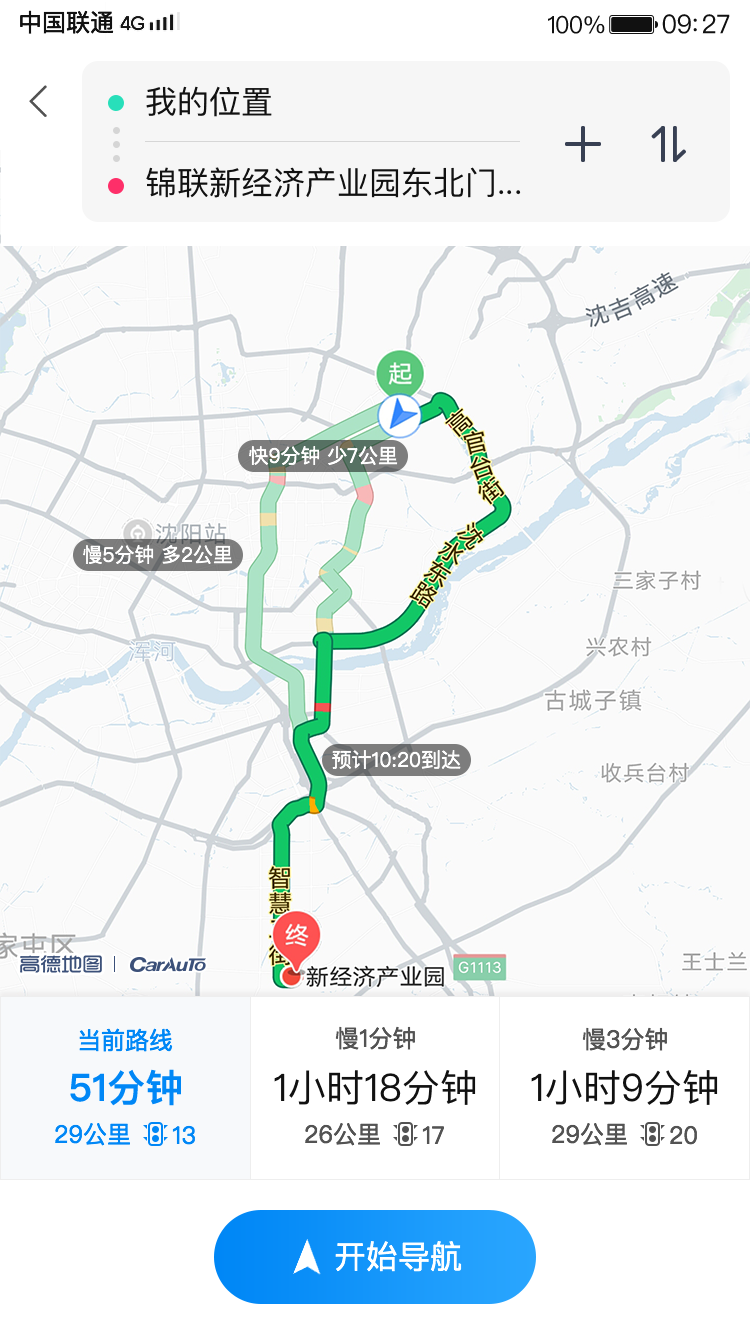Edit destination 锦联新经济产业园东北门 field
Screen dimensions: 750x1334
332,184
